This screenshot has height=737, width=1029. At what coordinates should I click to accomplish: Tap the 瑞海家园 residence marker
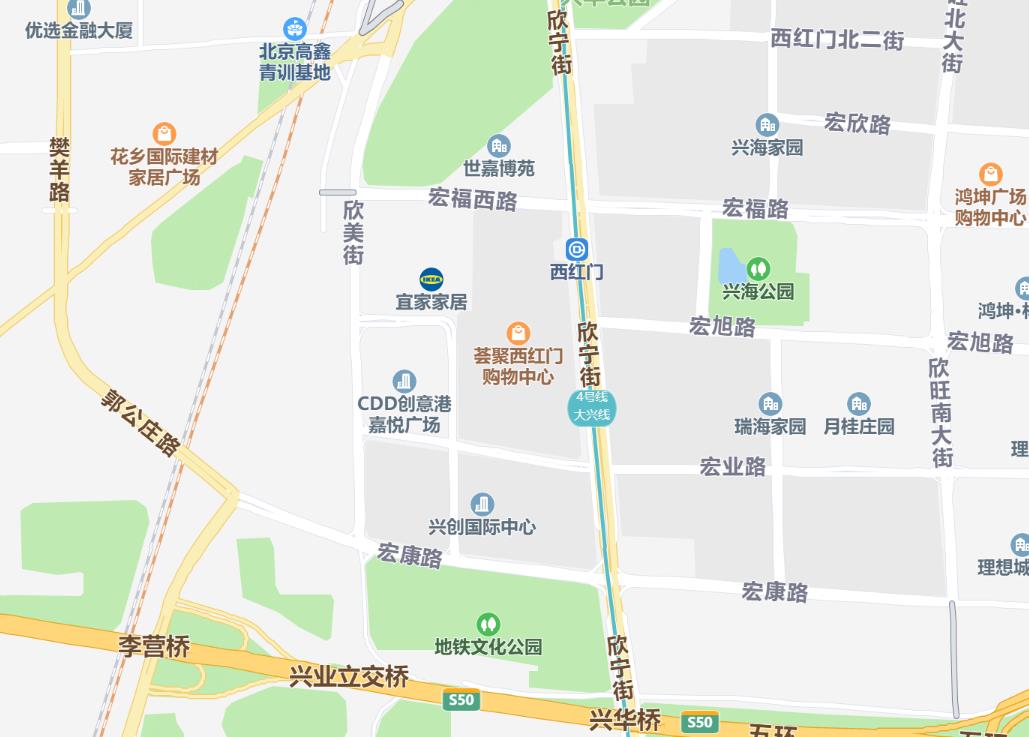click(770, 404)
